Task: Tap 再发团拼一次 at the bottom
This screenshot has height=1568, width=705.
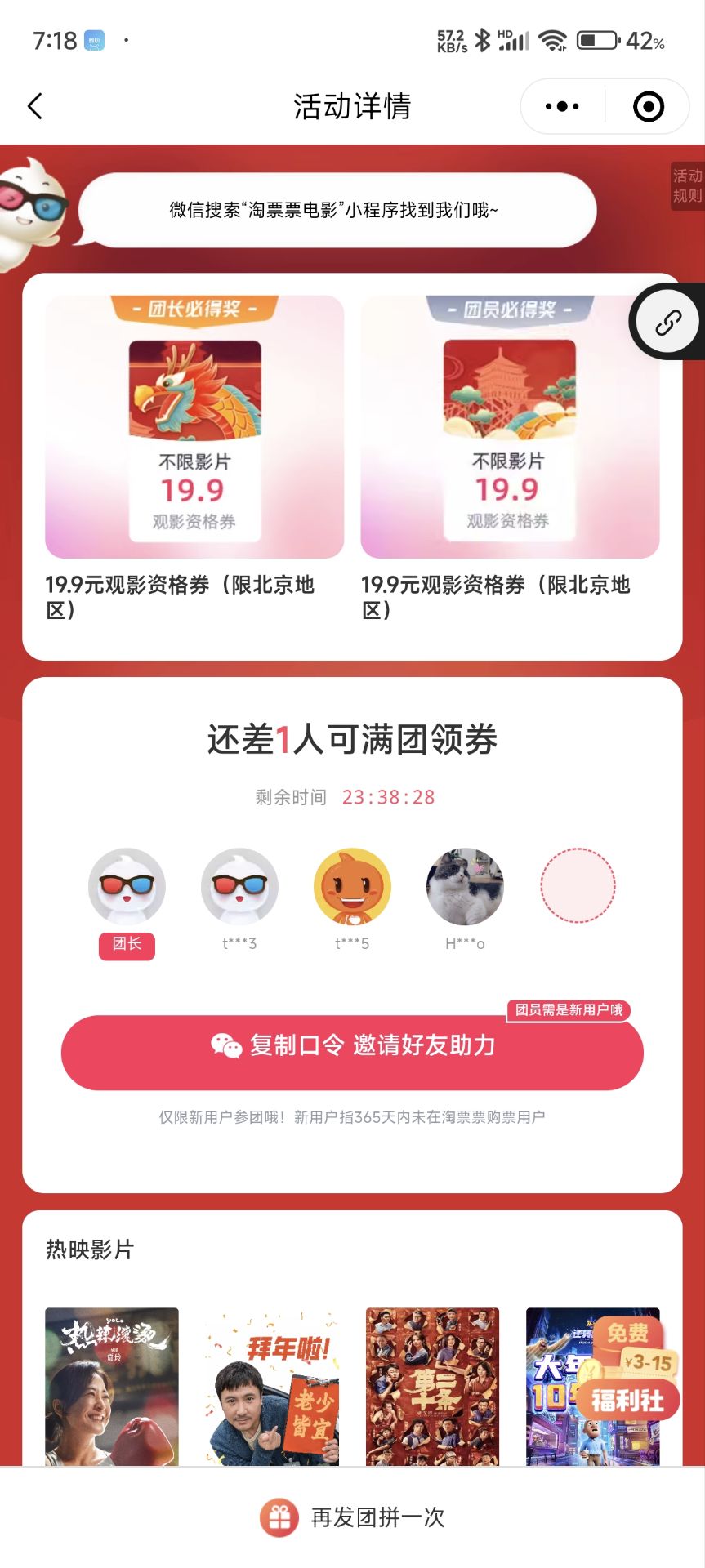Action: [x=352, y=1517]
